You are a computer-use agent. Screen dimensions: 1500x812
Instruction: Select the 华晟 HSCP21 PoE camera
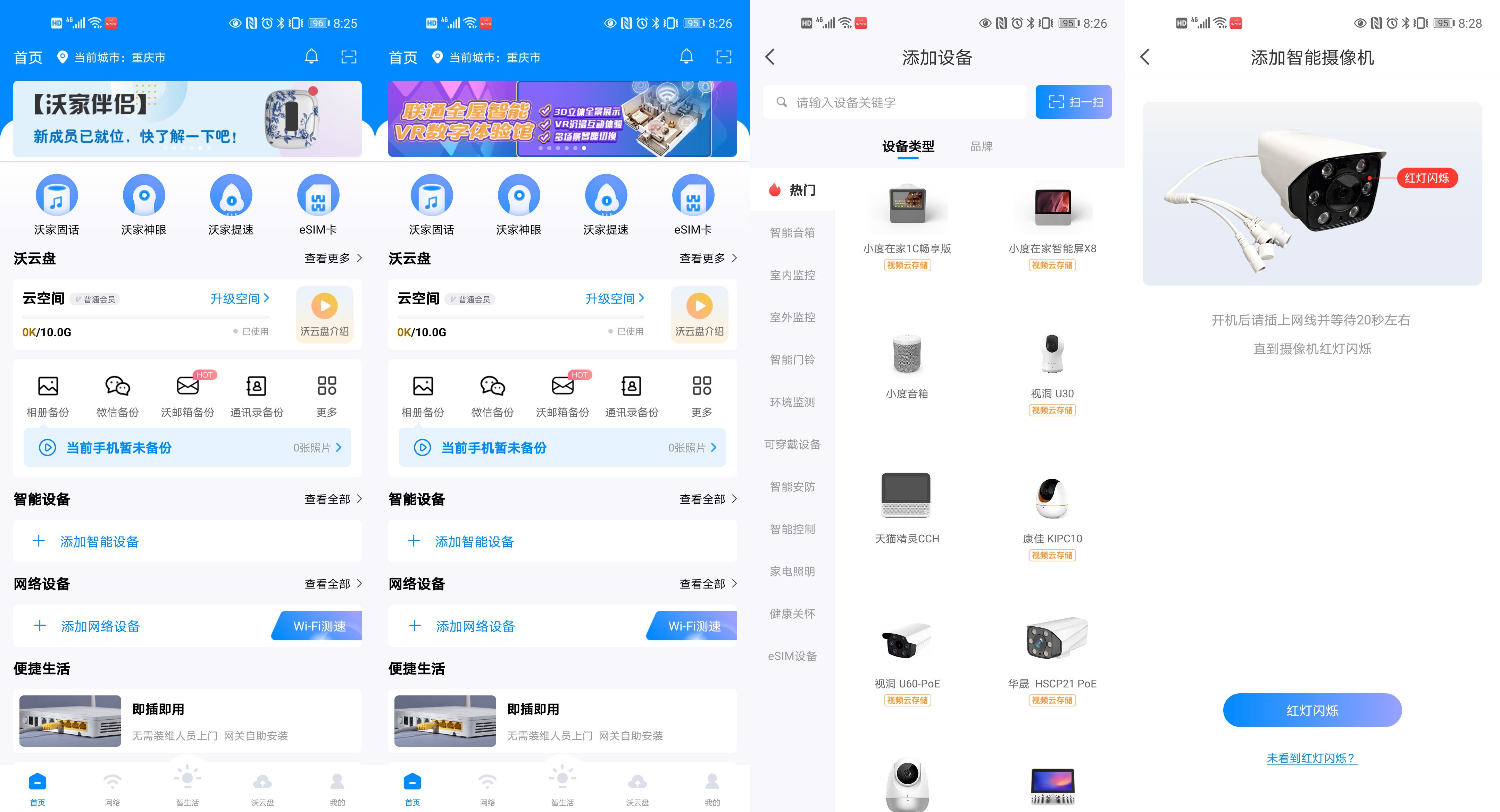(1052, 652)
